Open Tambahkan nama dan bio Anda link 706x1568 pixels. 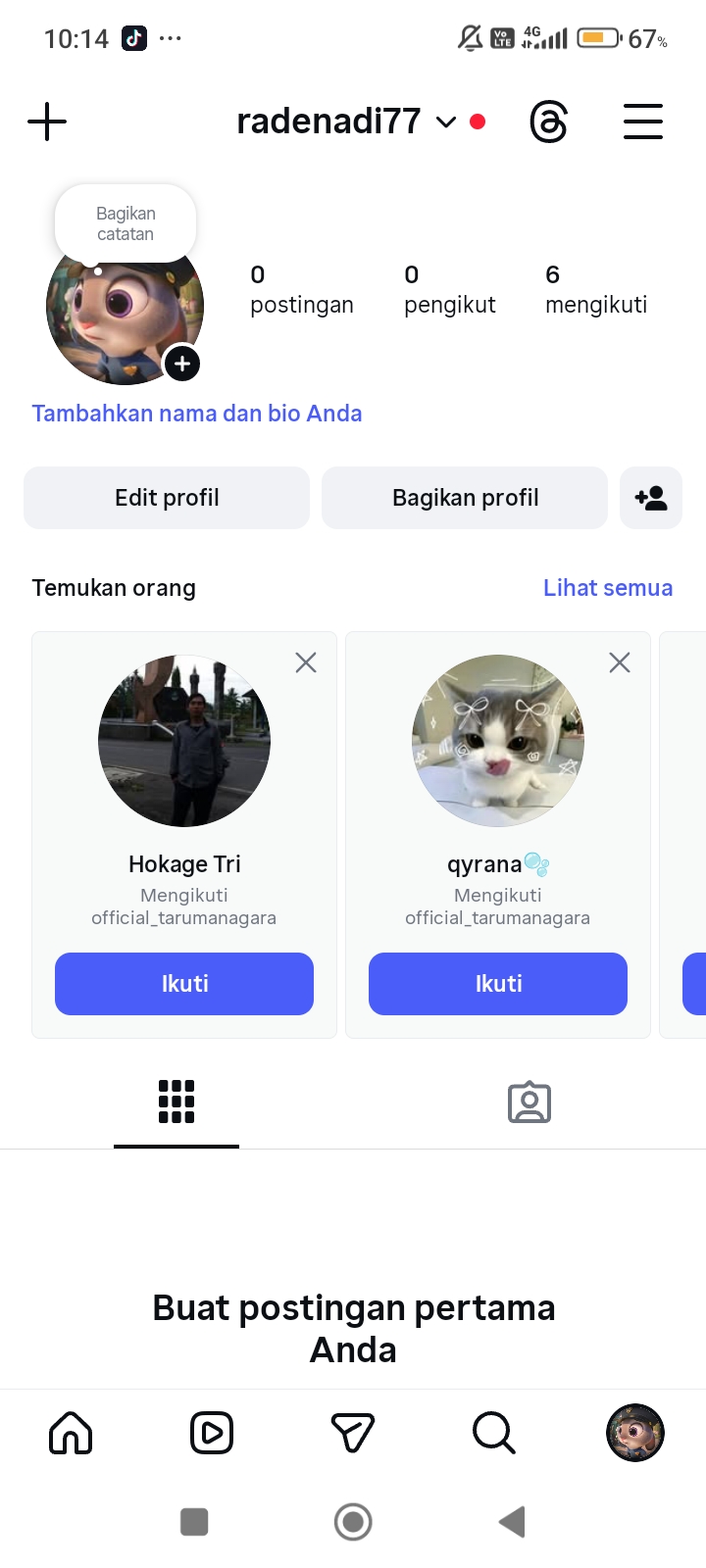click(x=197, y=414)
